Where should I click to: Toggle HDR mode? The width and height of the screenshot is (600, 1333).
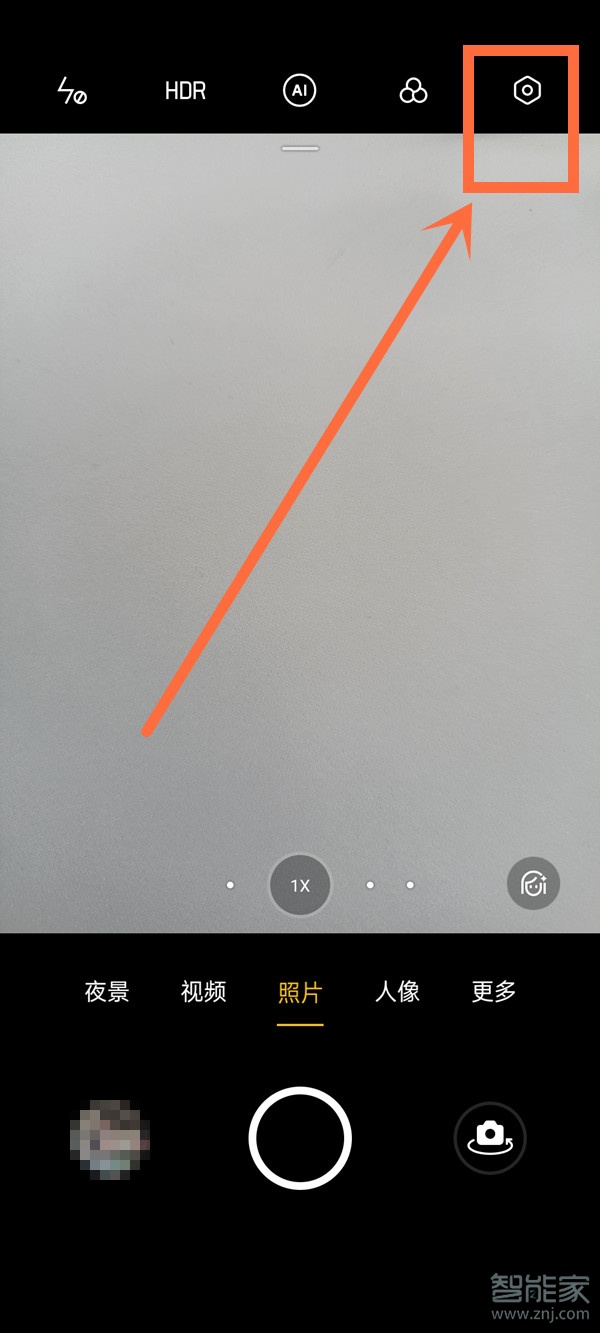(x=185, y=92)
